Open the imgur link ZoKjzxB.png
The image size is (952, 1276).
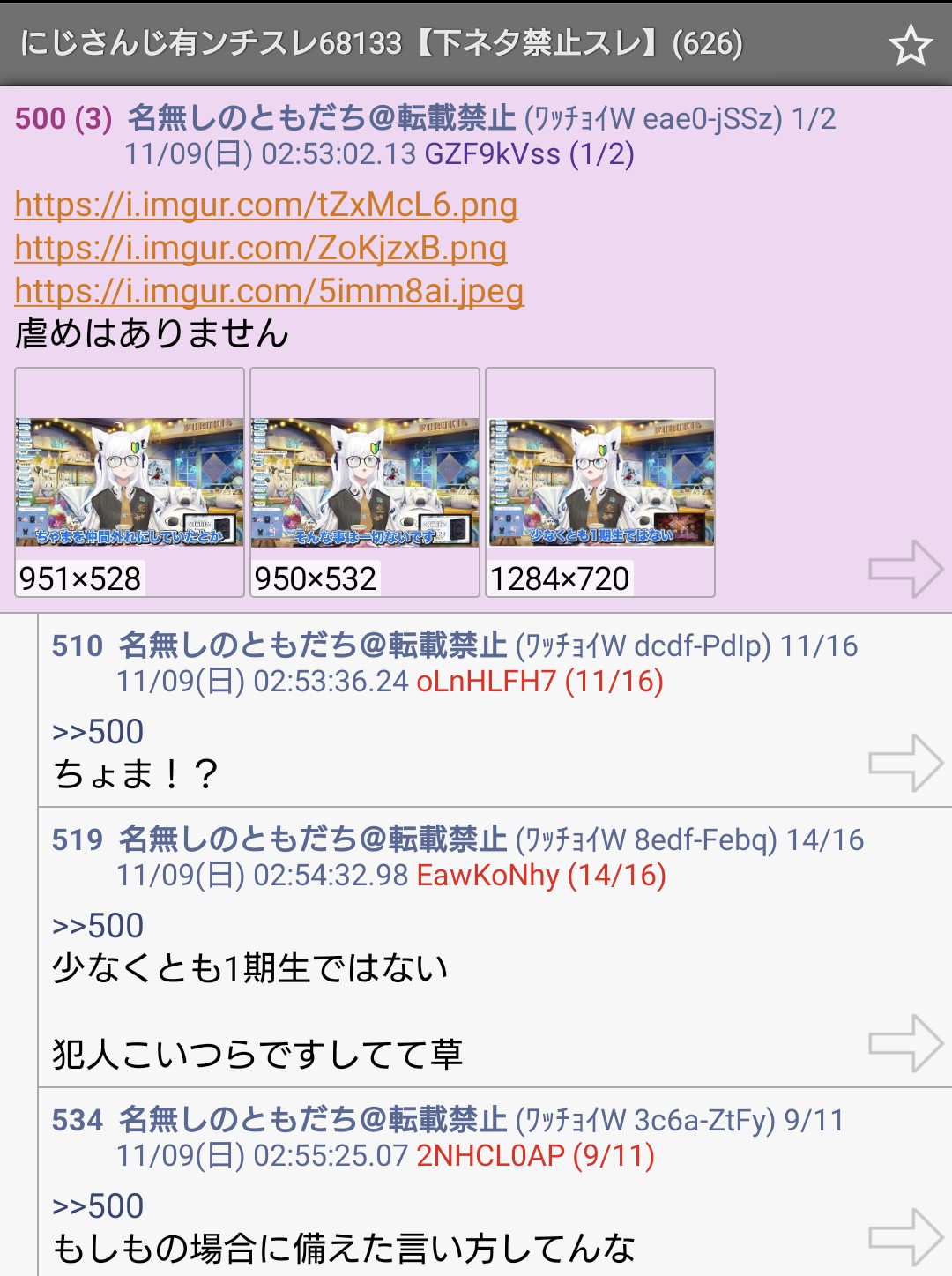(260, 249)
